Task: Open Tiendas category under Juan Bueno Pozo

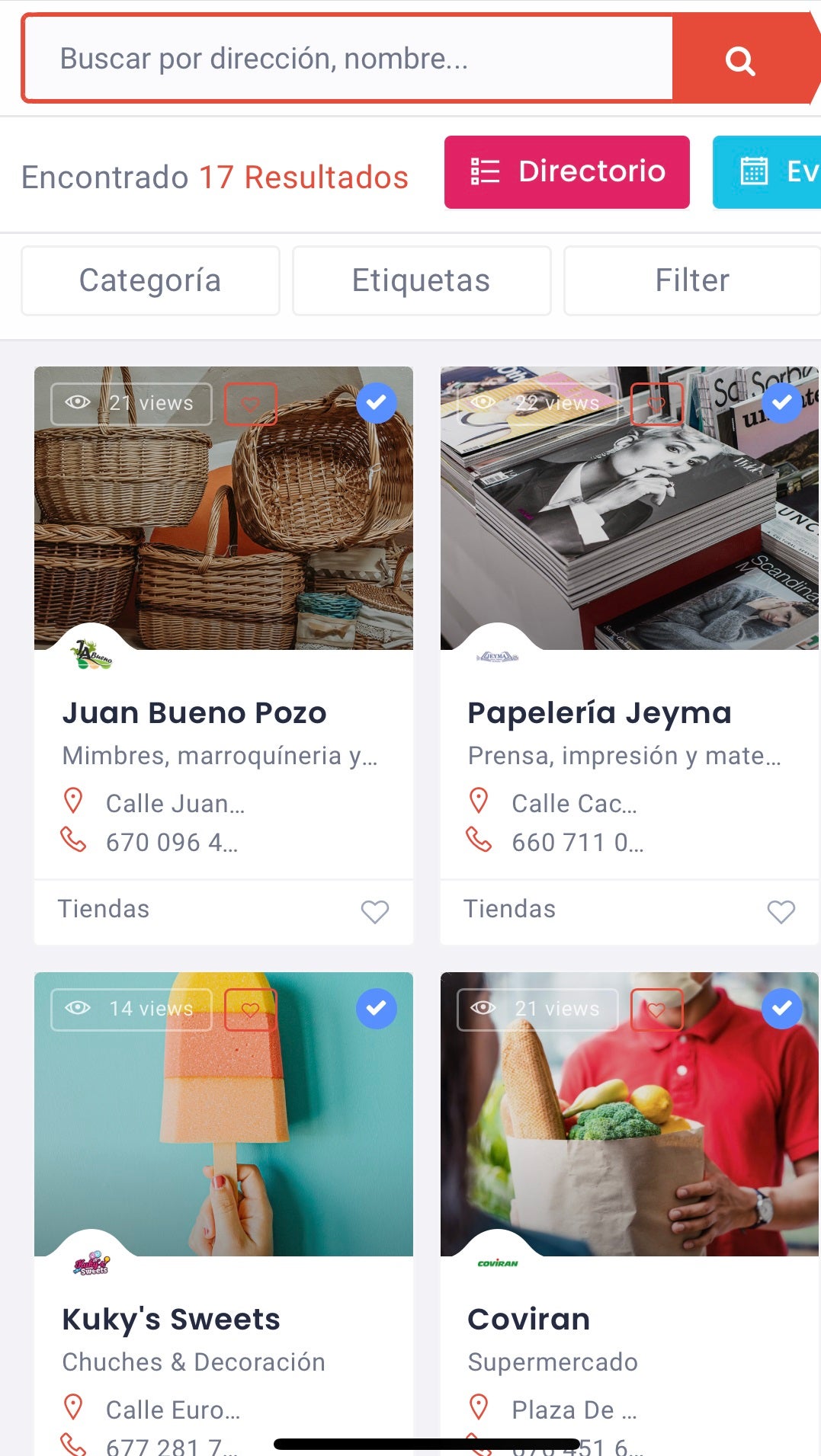Action: pyautogui.click(x=104, y=909)
